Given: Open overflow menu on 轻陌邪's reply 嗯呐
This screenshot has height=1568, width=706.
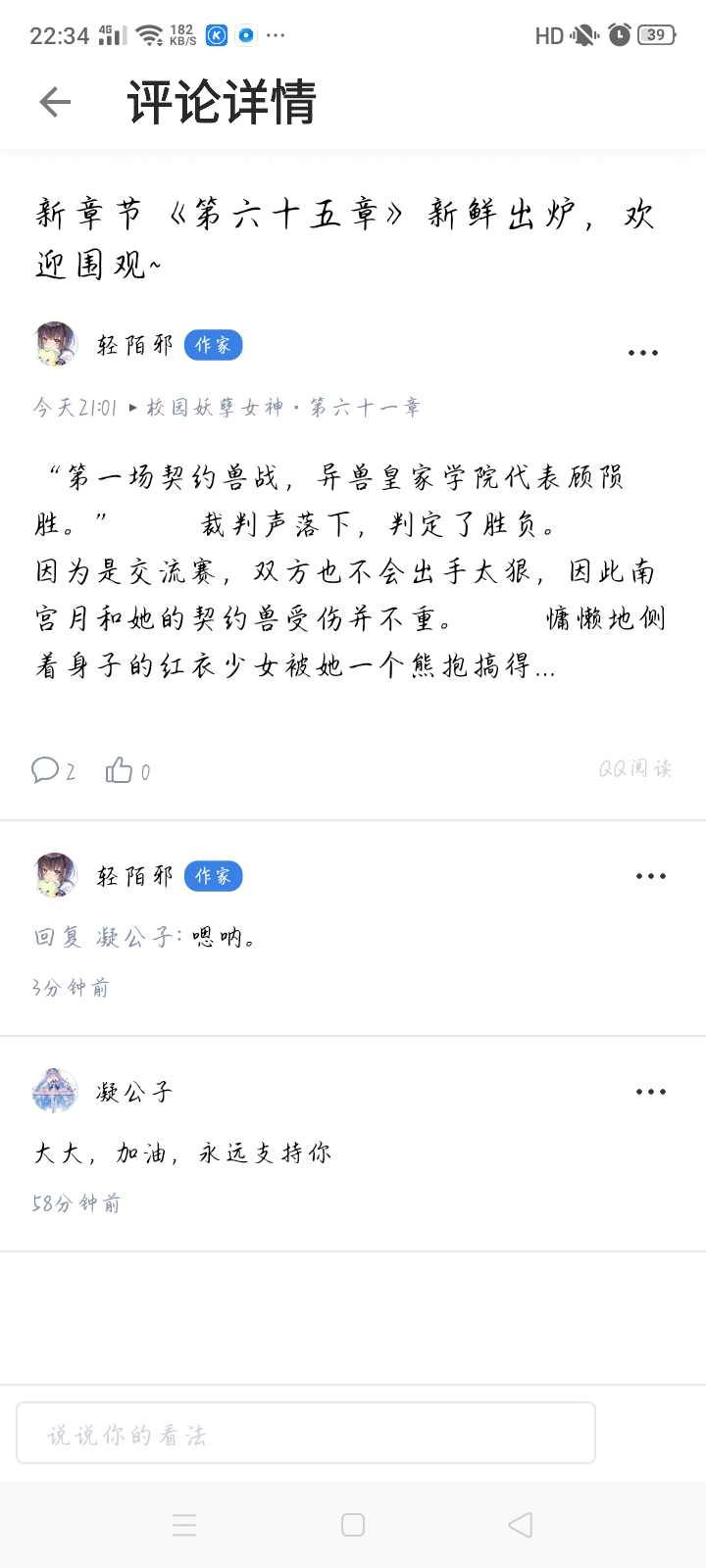Looking at the screenshot, I should [x=650, y=877].
